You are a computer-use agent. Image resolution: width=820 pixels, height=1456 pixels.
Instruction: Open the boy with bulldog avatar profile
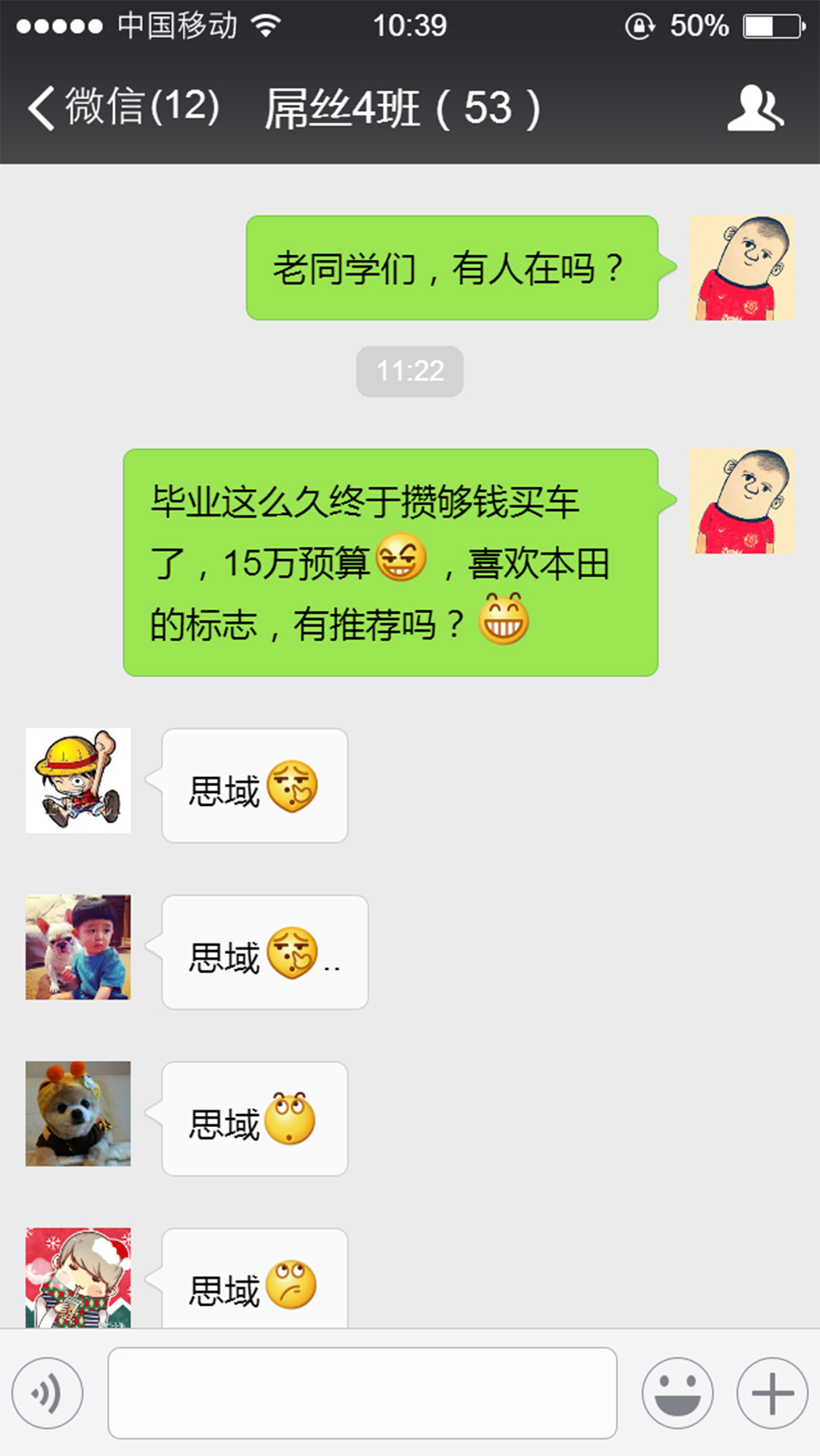tap(78, 947)
